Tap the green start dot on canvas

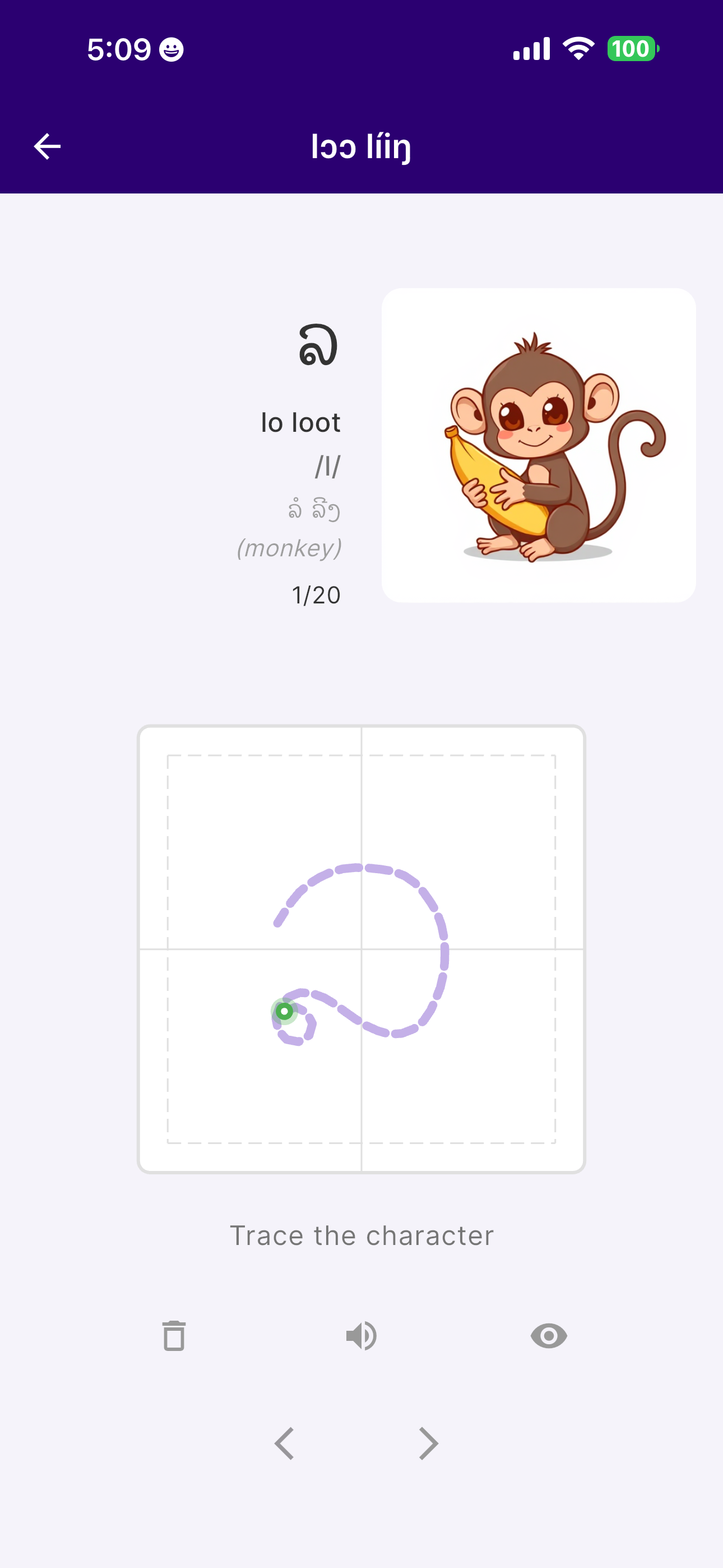[284, 1012]
